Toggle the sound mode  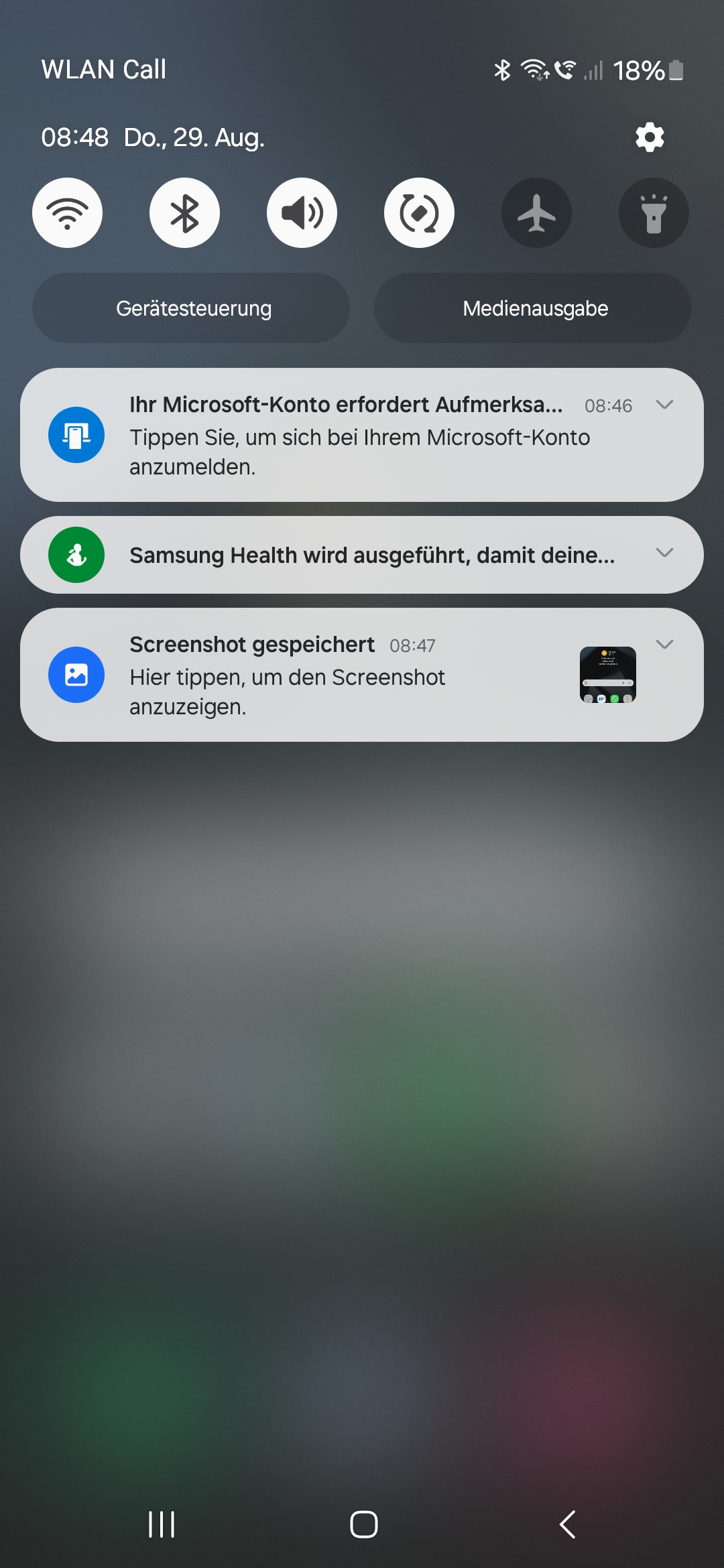[x=302, y=213]
